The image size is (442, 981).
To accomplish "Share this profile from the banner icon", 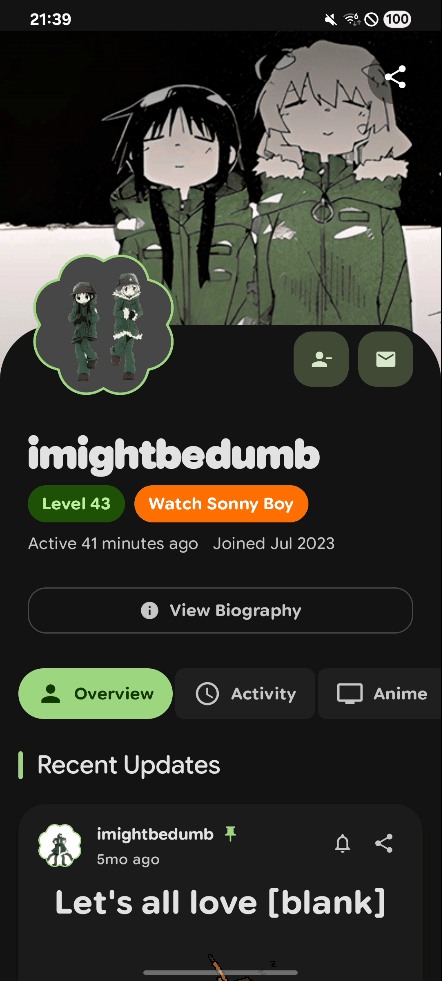I will 396,77.
